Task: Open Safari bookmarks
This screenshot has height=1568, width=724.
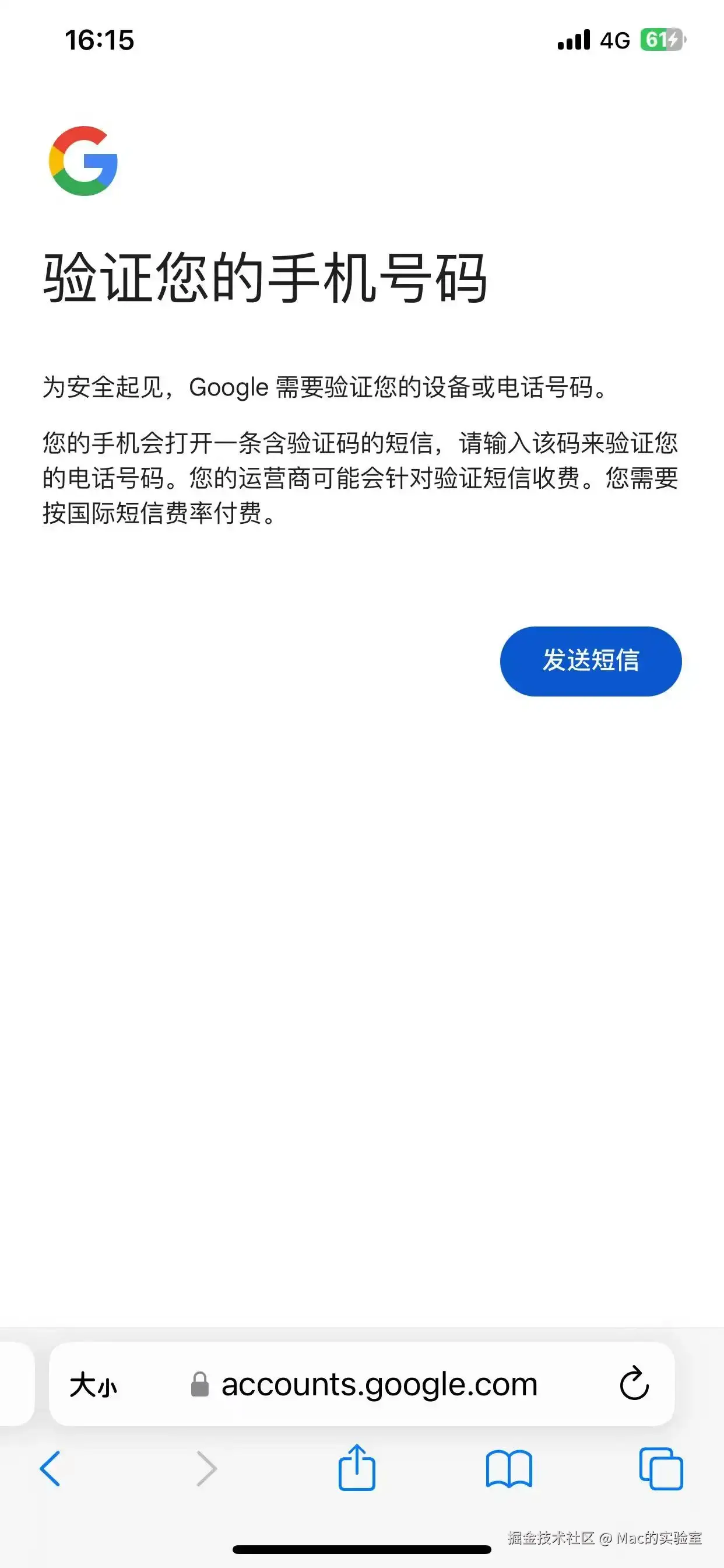Action: pyautogui.click(x=509, y=1469)
